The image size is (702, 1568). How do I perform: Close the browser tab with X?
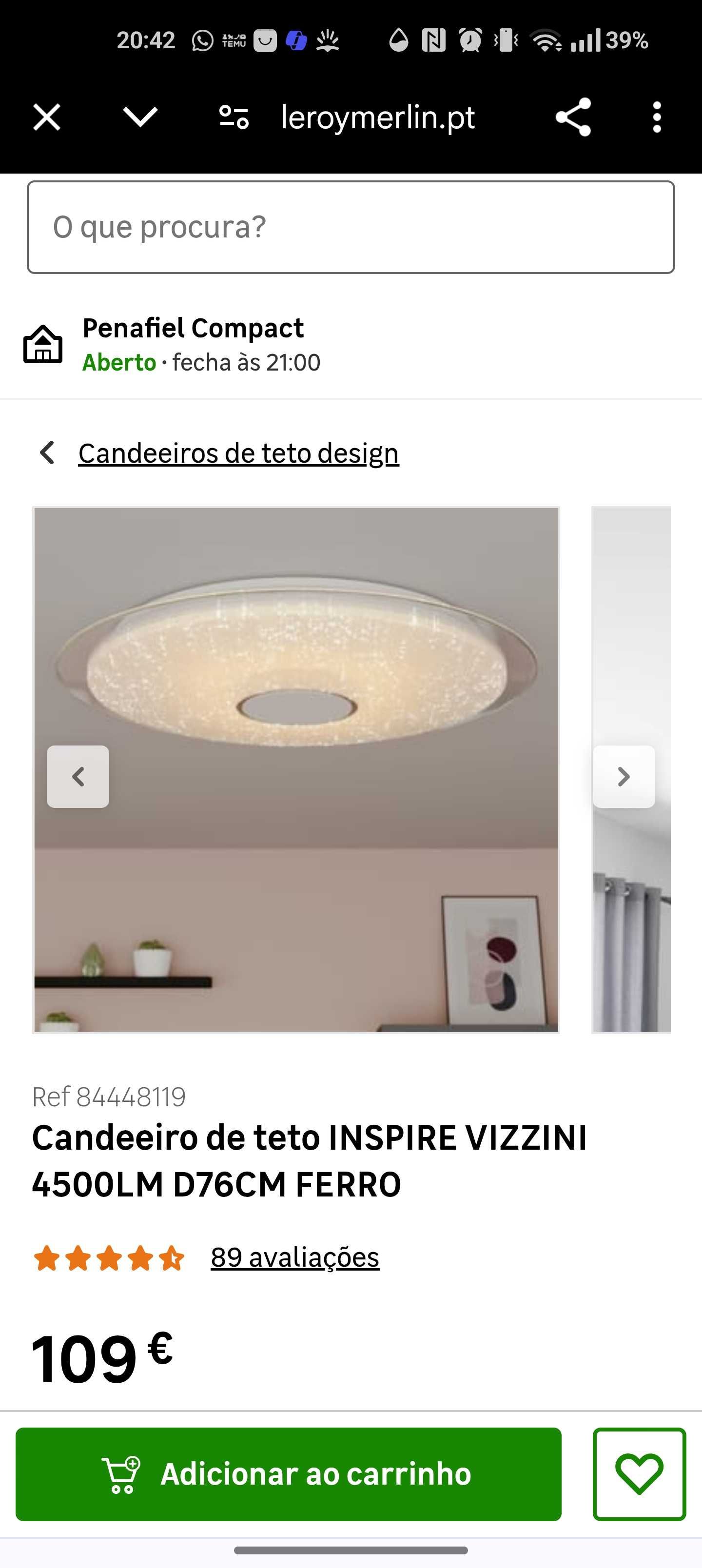(x=47, y=117)
